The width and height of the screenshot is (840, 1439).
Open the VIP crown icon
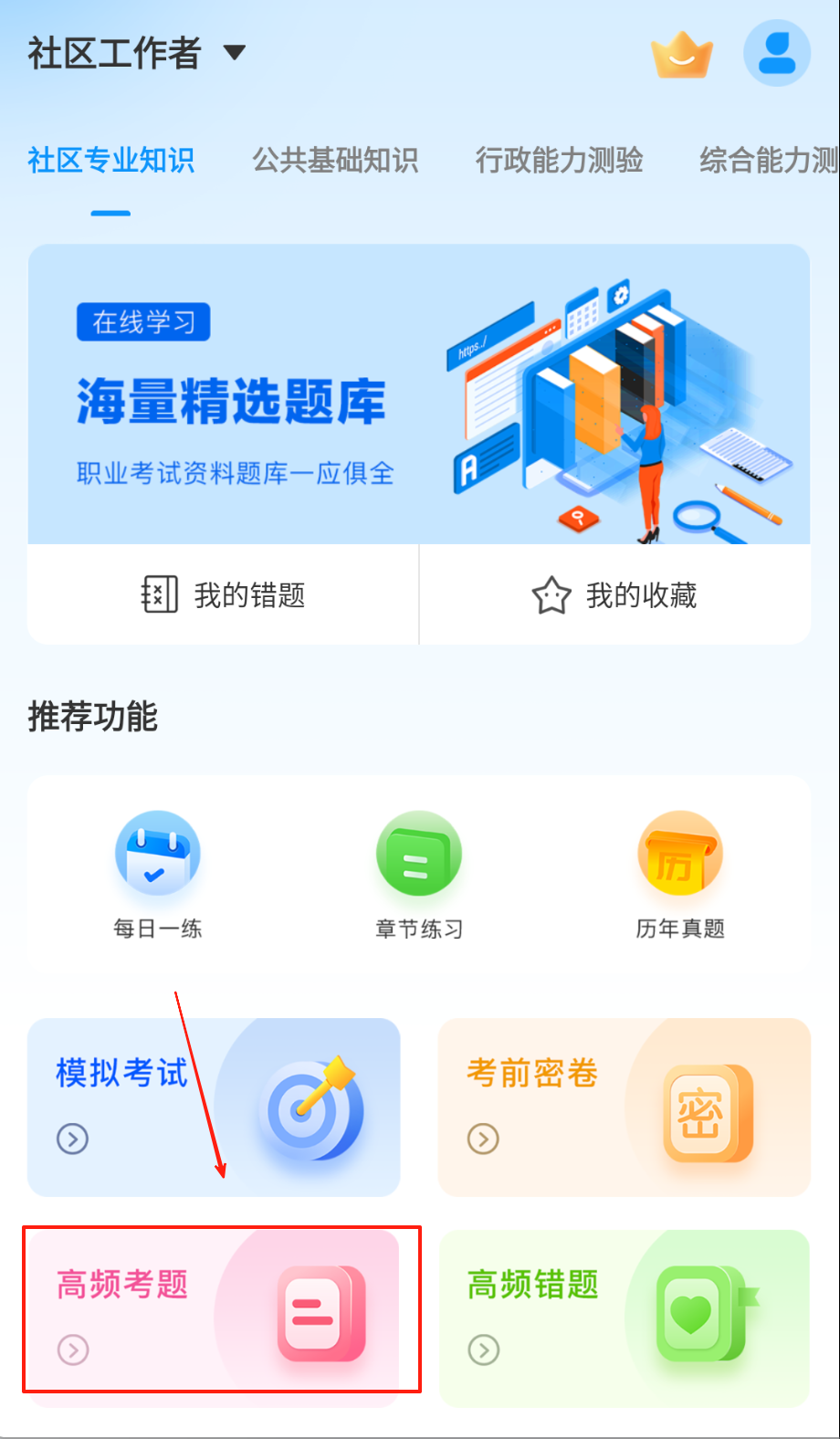681,55
